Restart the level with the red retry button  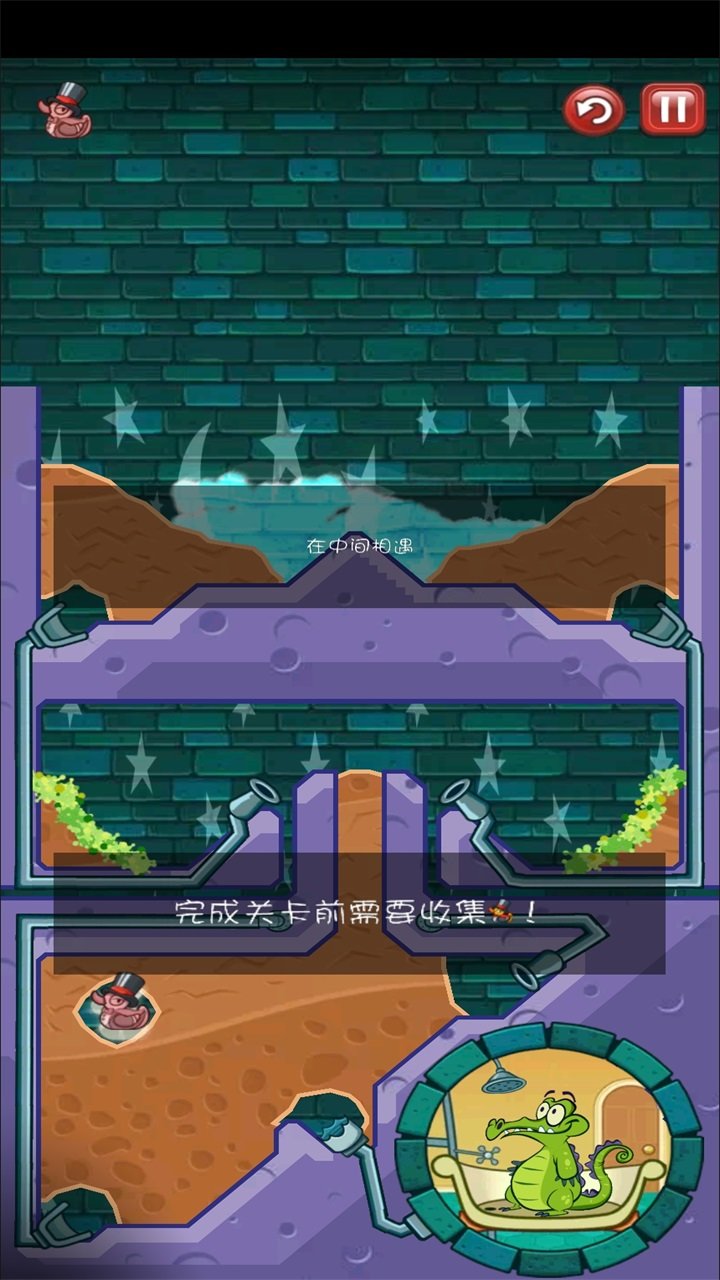(594, 110)
